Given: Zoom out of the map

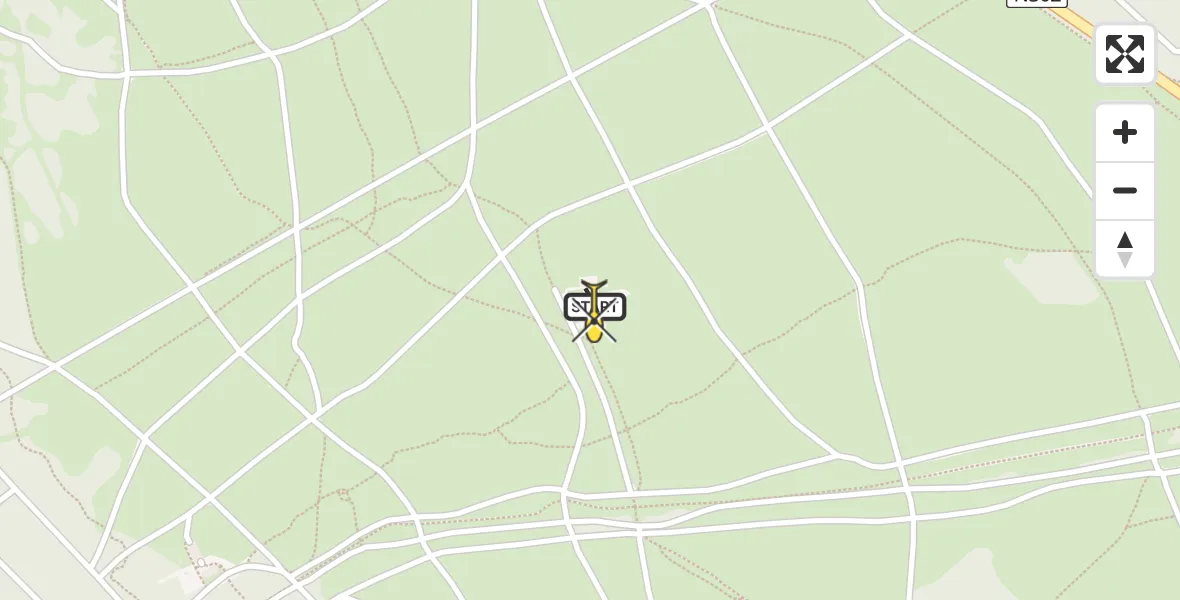Looking at the screenshot, I should [1124, 191].
